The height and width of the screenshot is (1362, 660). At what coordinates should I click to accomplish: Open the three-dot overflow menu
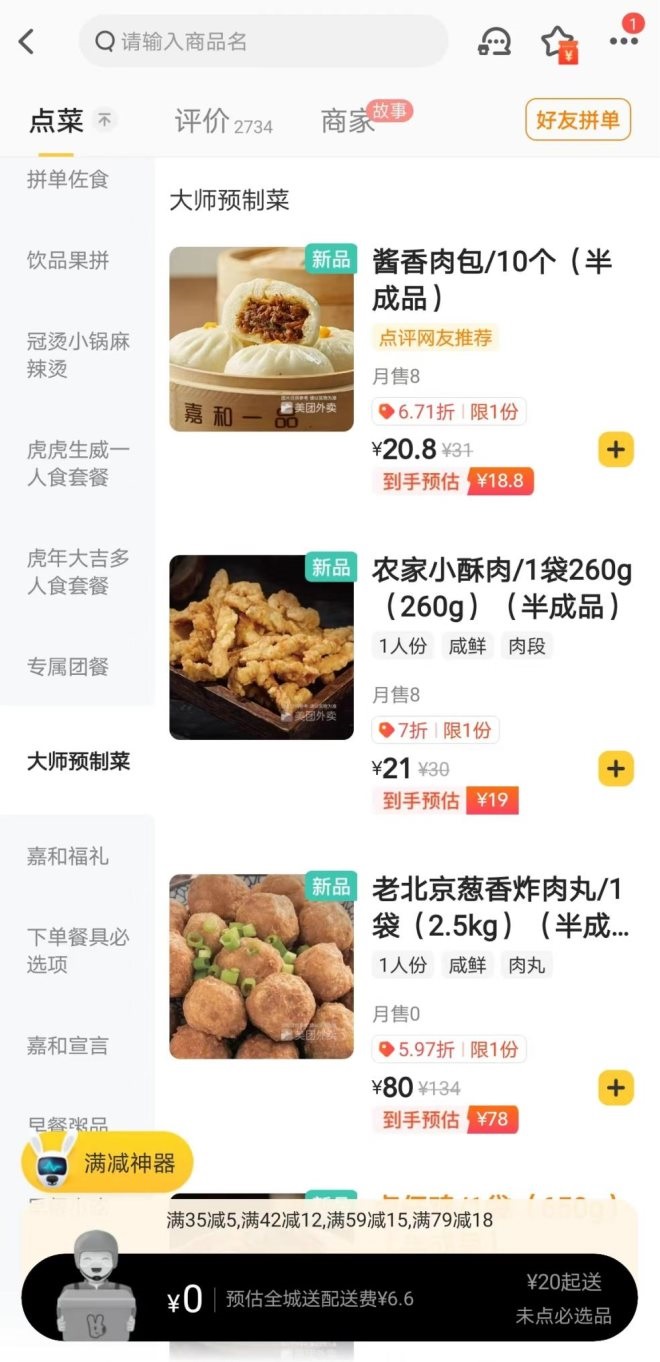point(623,41)
